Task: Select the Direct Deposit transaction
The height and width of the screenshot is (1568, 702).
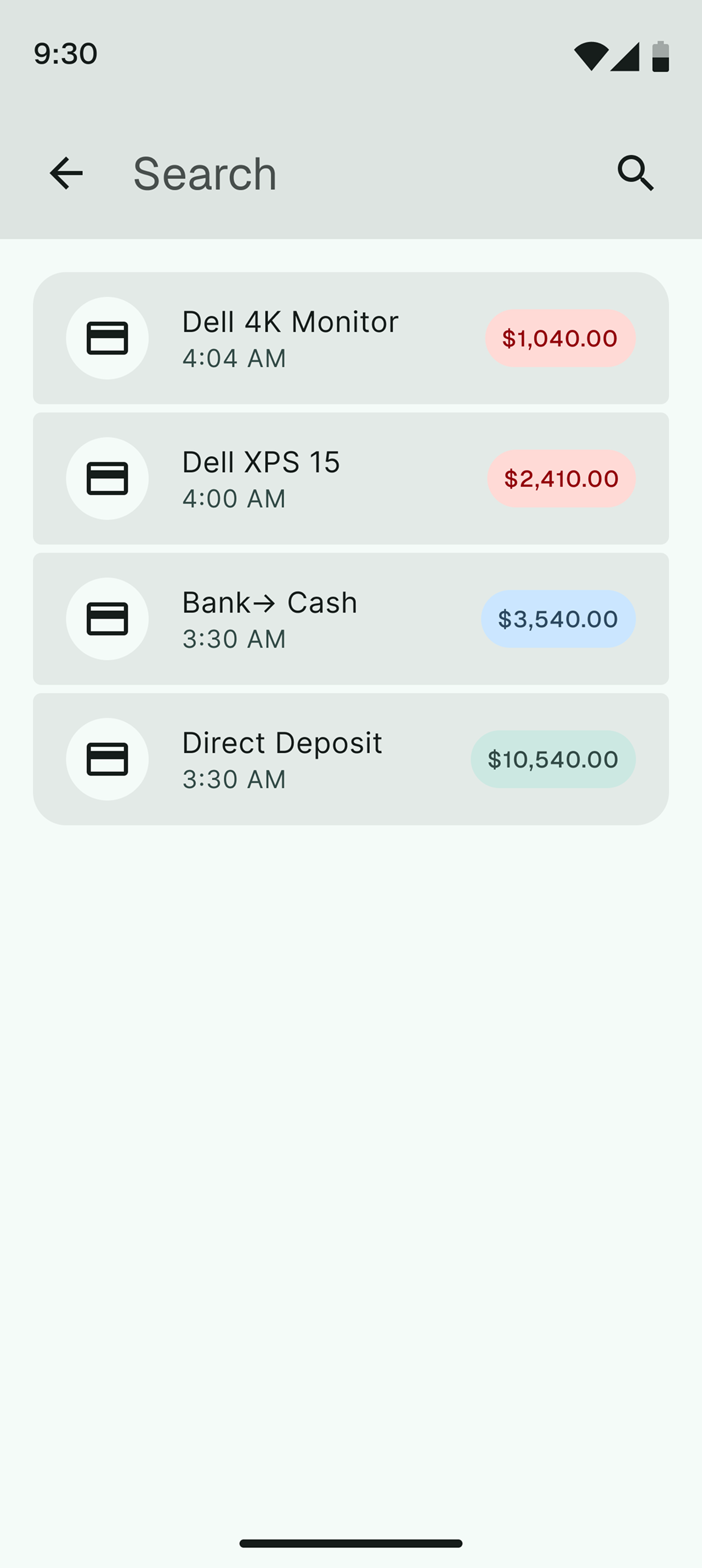Action: pyautogui.click(x=350, y=759)
